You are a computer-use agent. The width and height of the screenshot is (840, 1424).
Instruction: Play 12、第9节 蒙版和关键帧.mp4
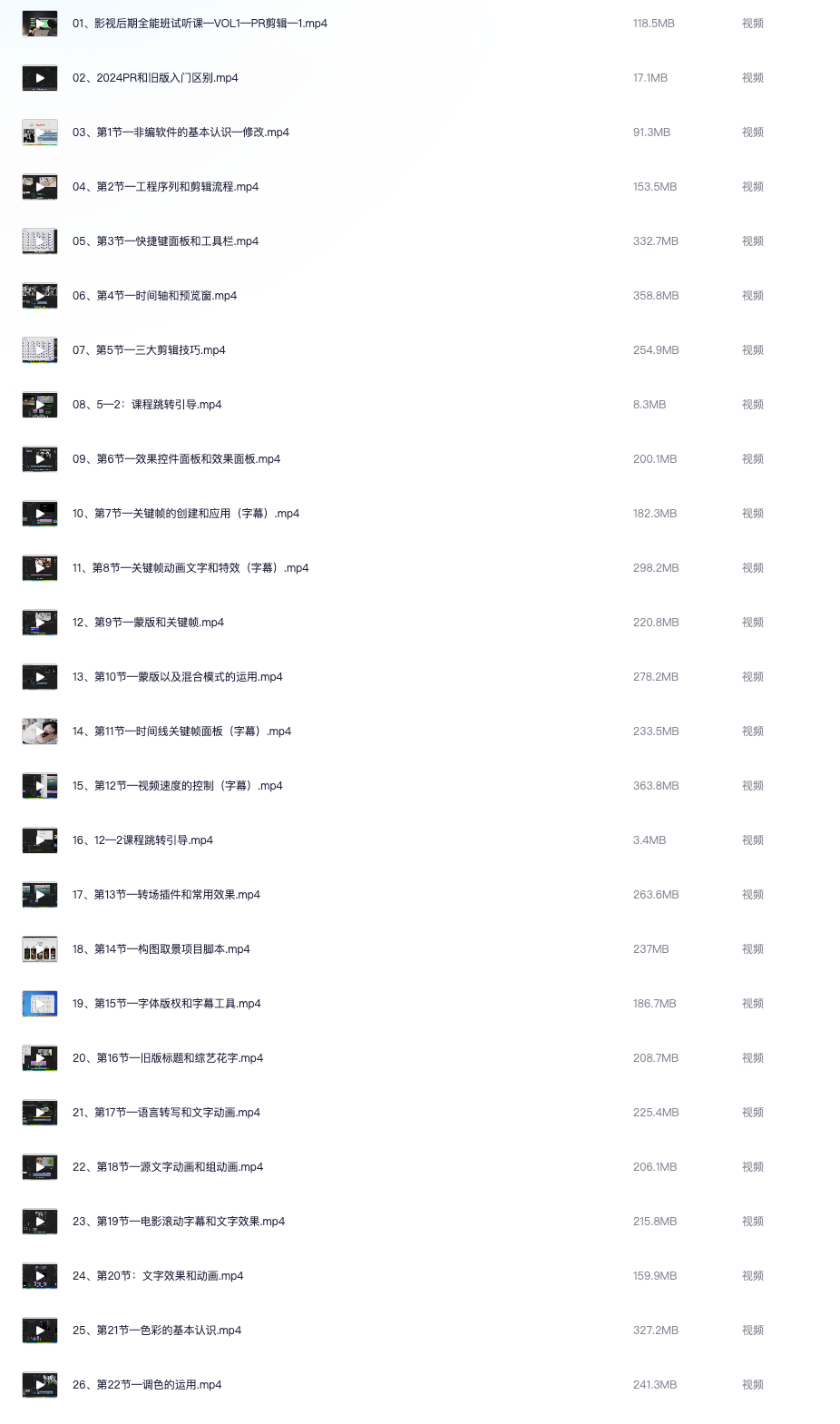148,623
